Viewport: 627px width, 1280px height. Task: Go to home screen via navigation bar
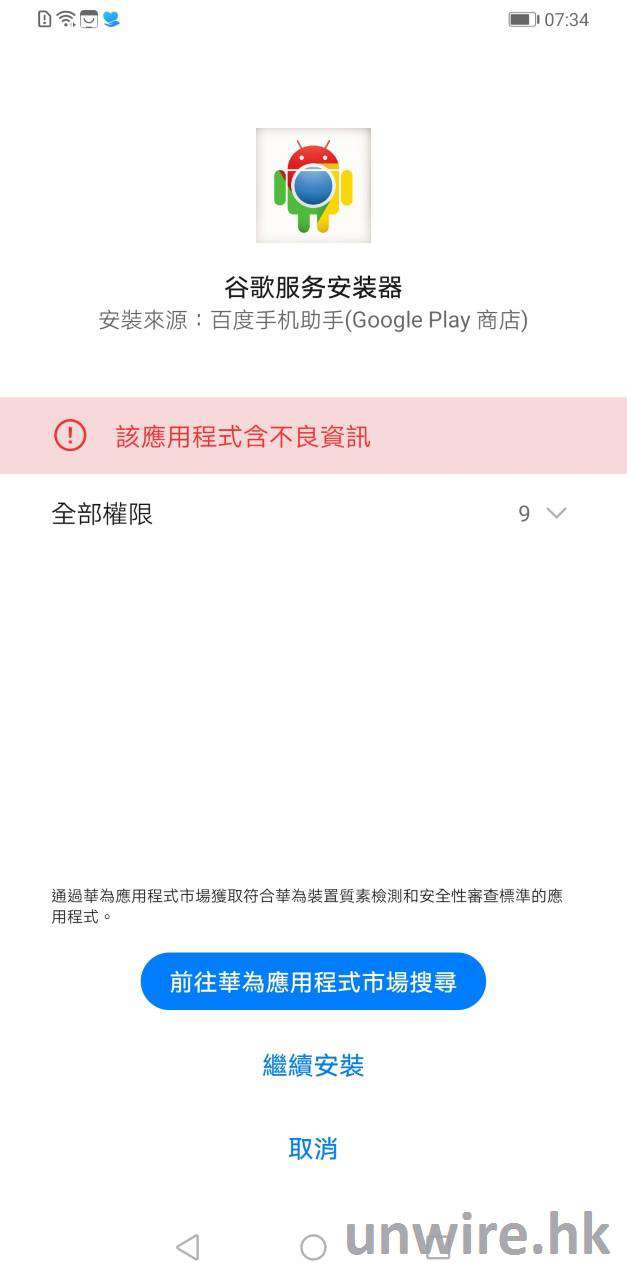[313, 1246]
